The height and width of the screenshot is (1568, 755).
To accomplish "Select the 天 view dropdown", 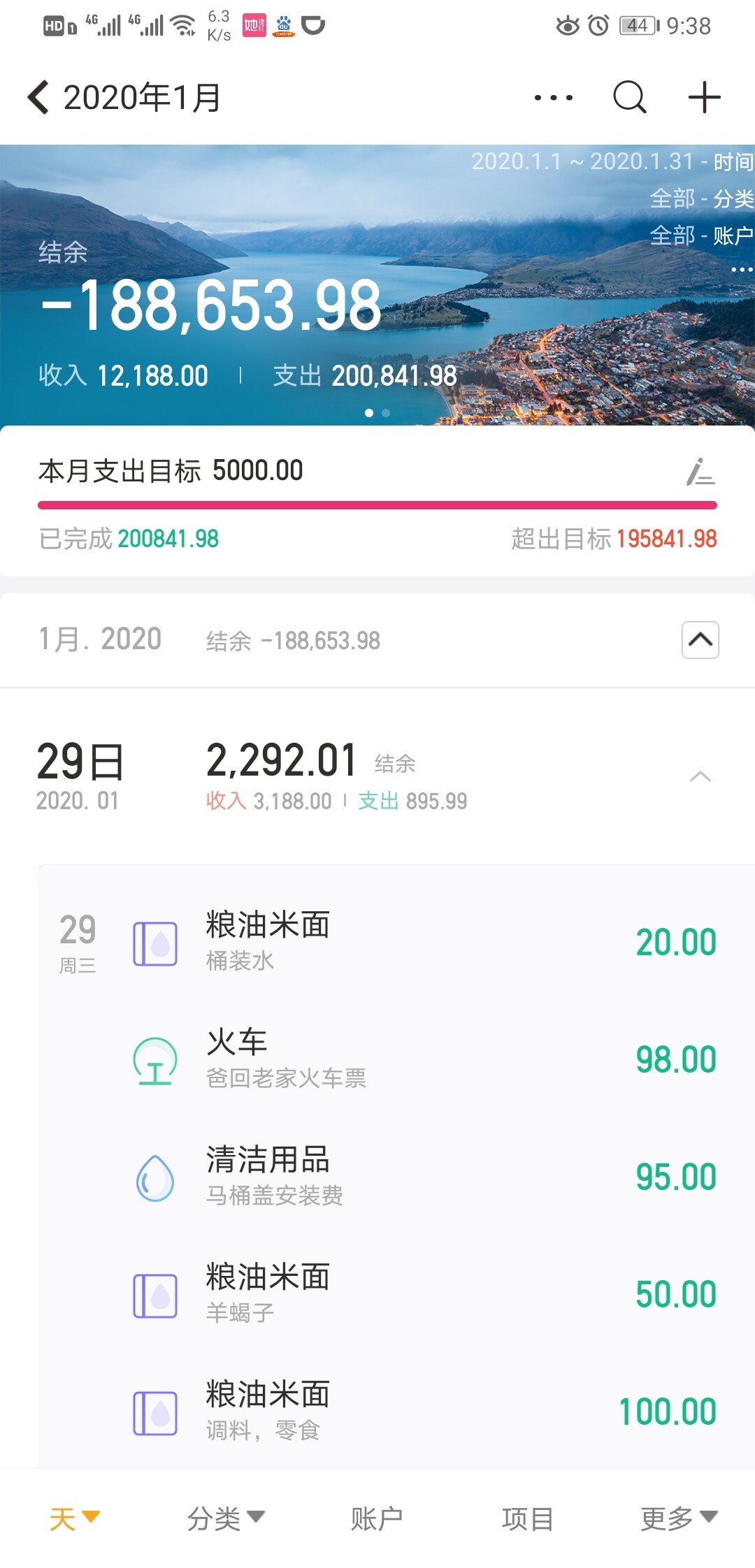I will click(x=75, y=1518).
